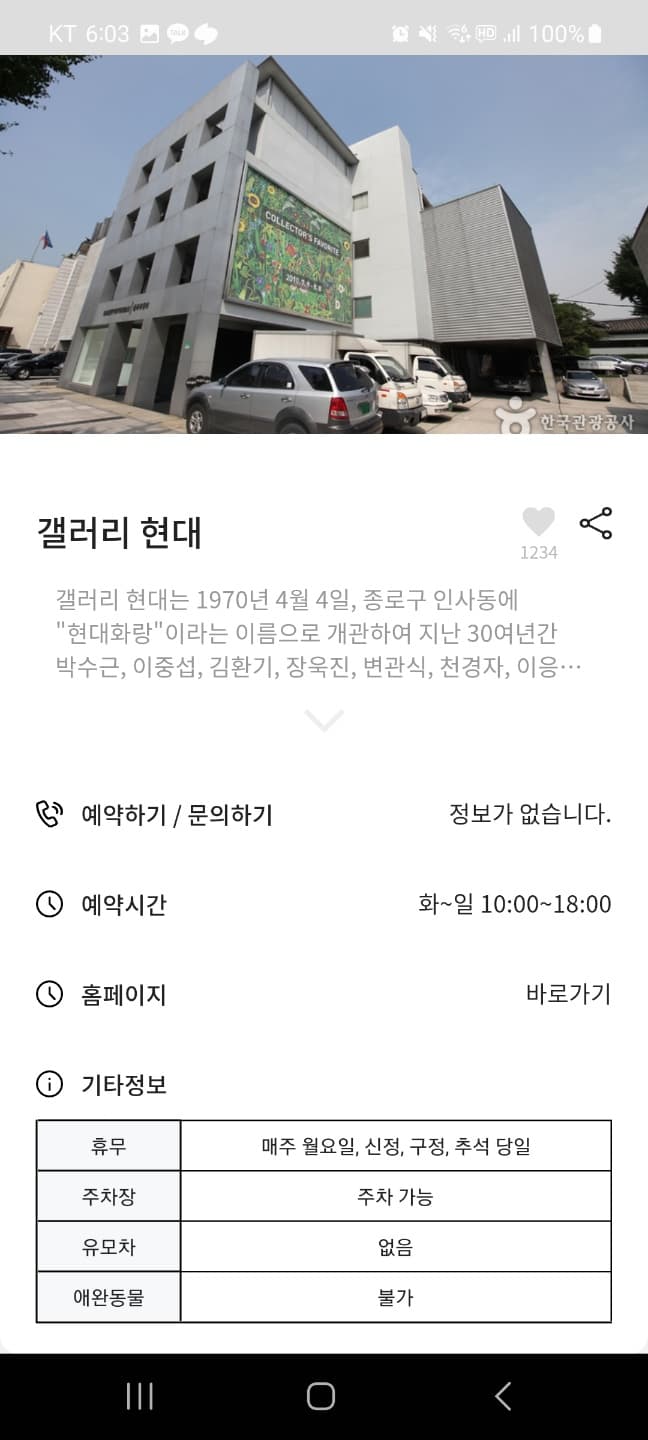Go back using the system back button
Image resolution: width=648 pixels, height=1440 pixels.
(x=503, y=1396)
